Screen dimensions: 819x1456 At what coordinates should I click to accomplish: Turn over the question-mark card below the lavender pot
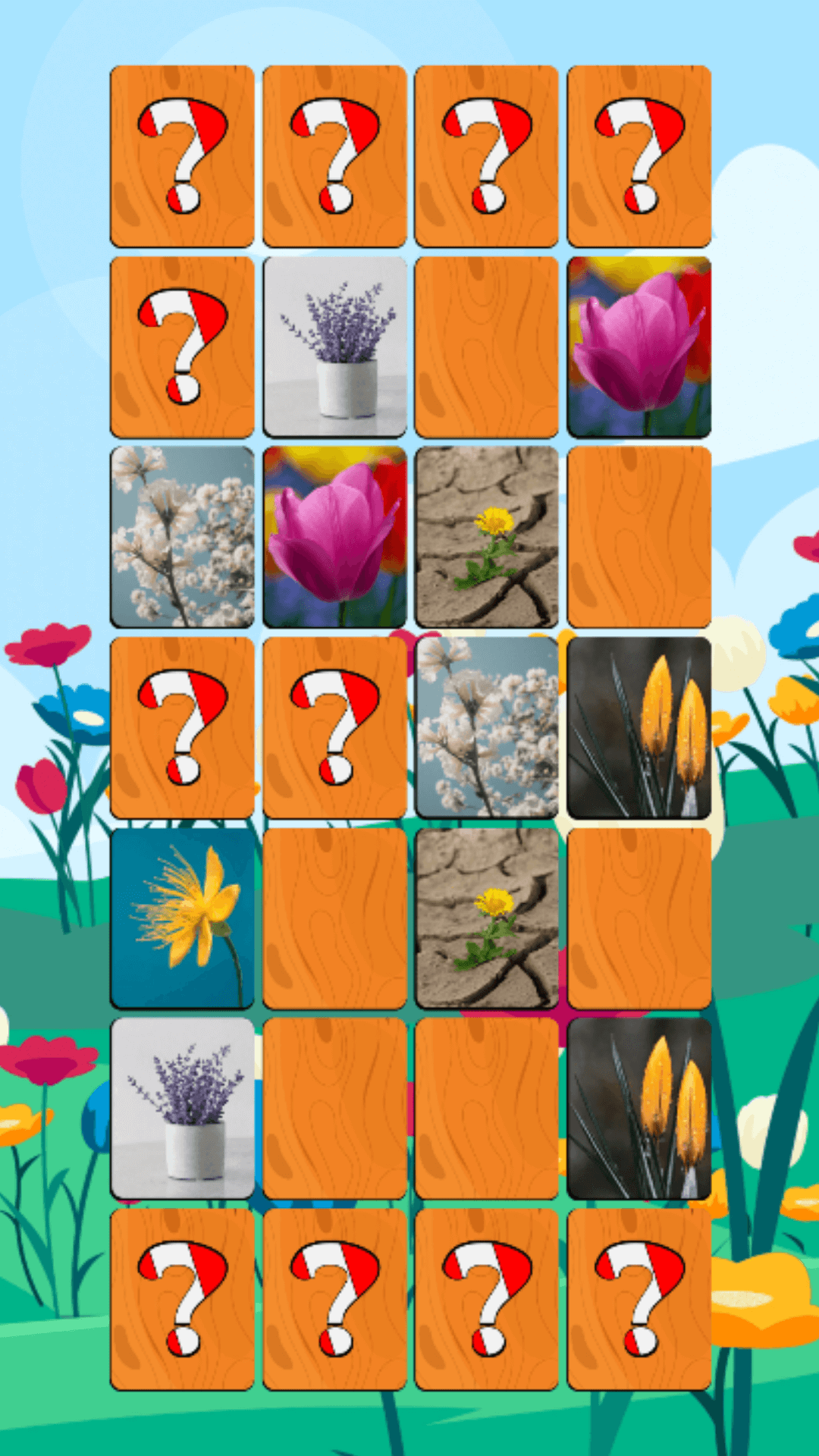coord(182,1299)
